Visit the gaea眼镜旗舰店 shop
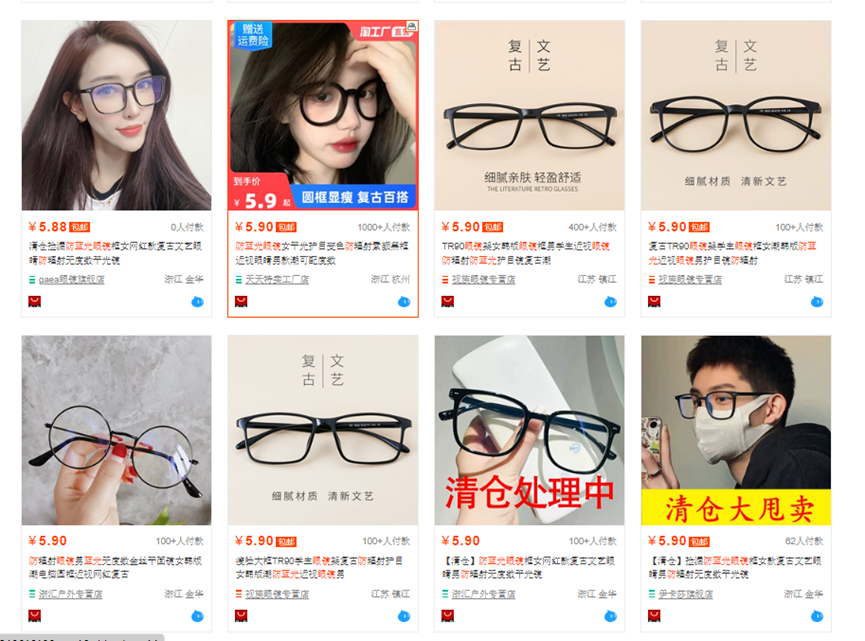 tap(71, 280)
